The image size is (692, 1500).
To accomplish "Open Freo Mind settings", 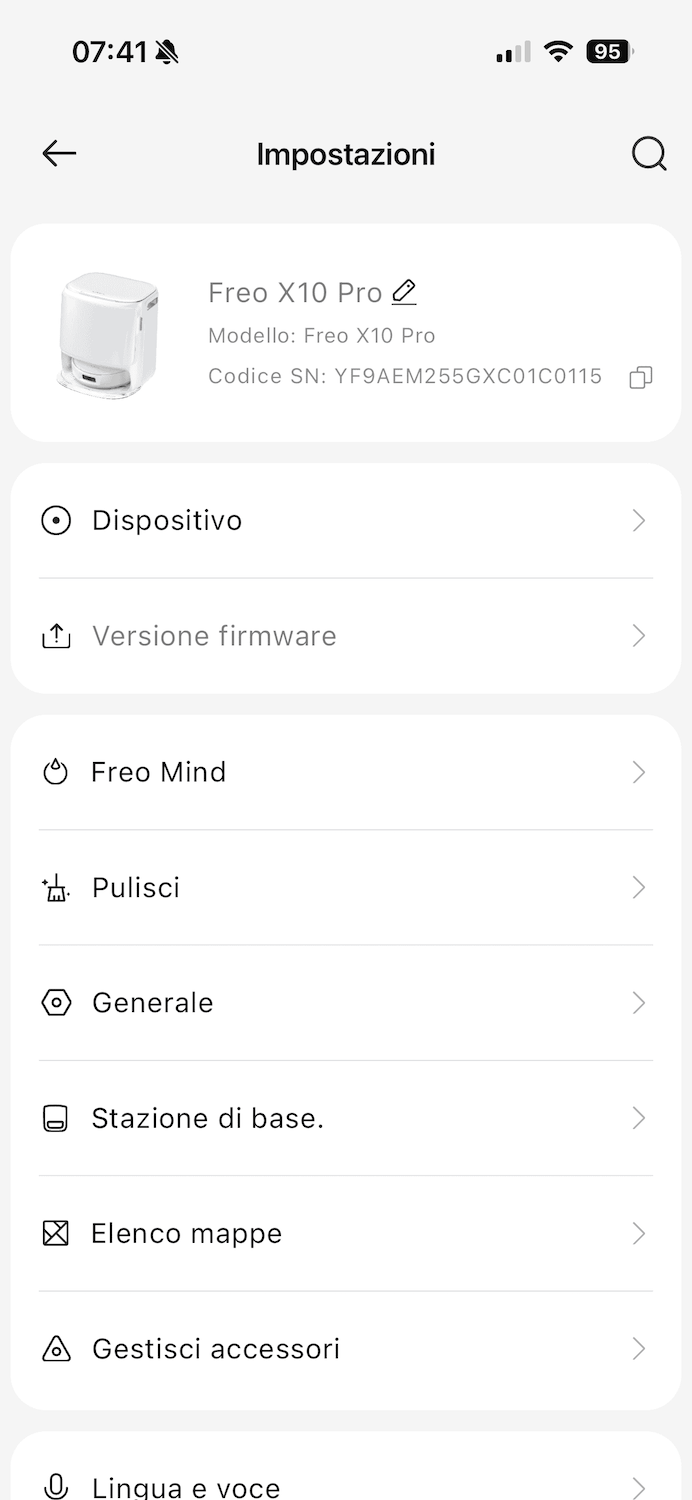I will pos(345,772).
